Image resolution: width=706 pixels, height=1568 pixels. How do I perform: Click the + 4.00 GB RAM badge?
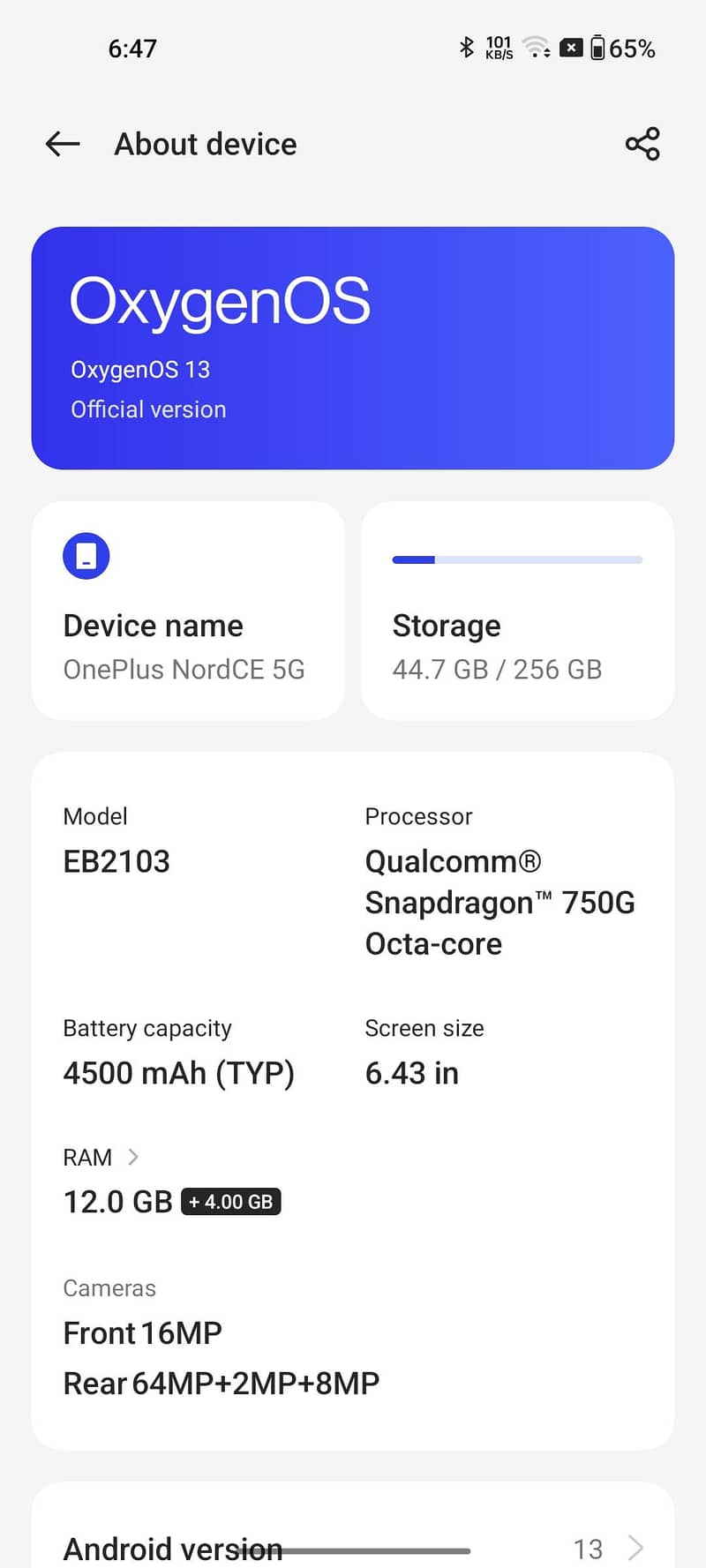pos(231,1201)
